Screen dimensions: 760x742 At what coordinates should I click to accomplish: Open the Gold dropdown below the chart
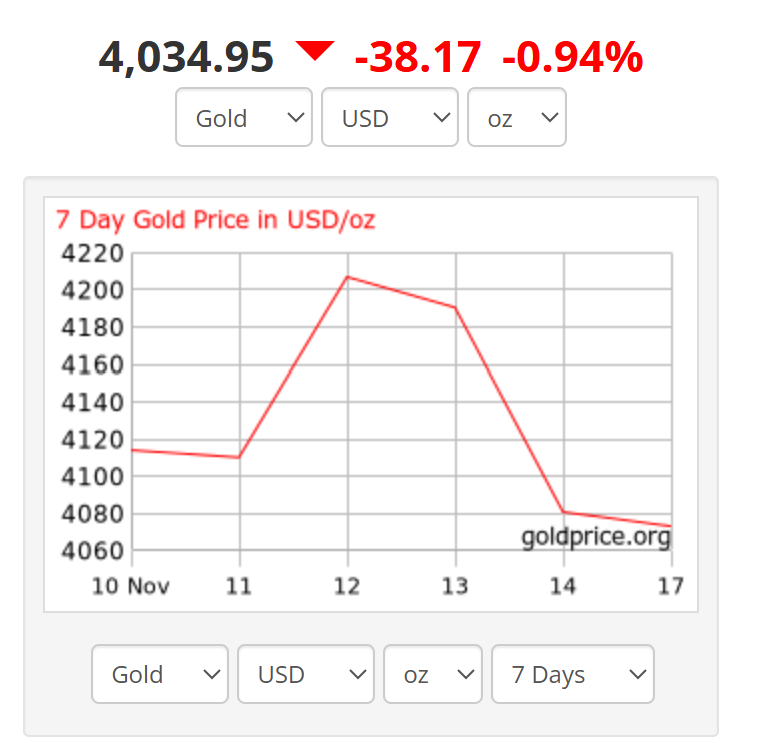coord(160,674)
